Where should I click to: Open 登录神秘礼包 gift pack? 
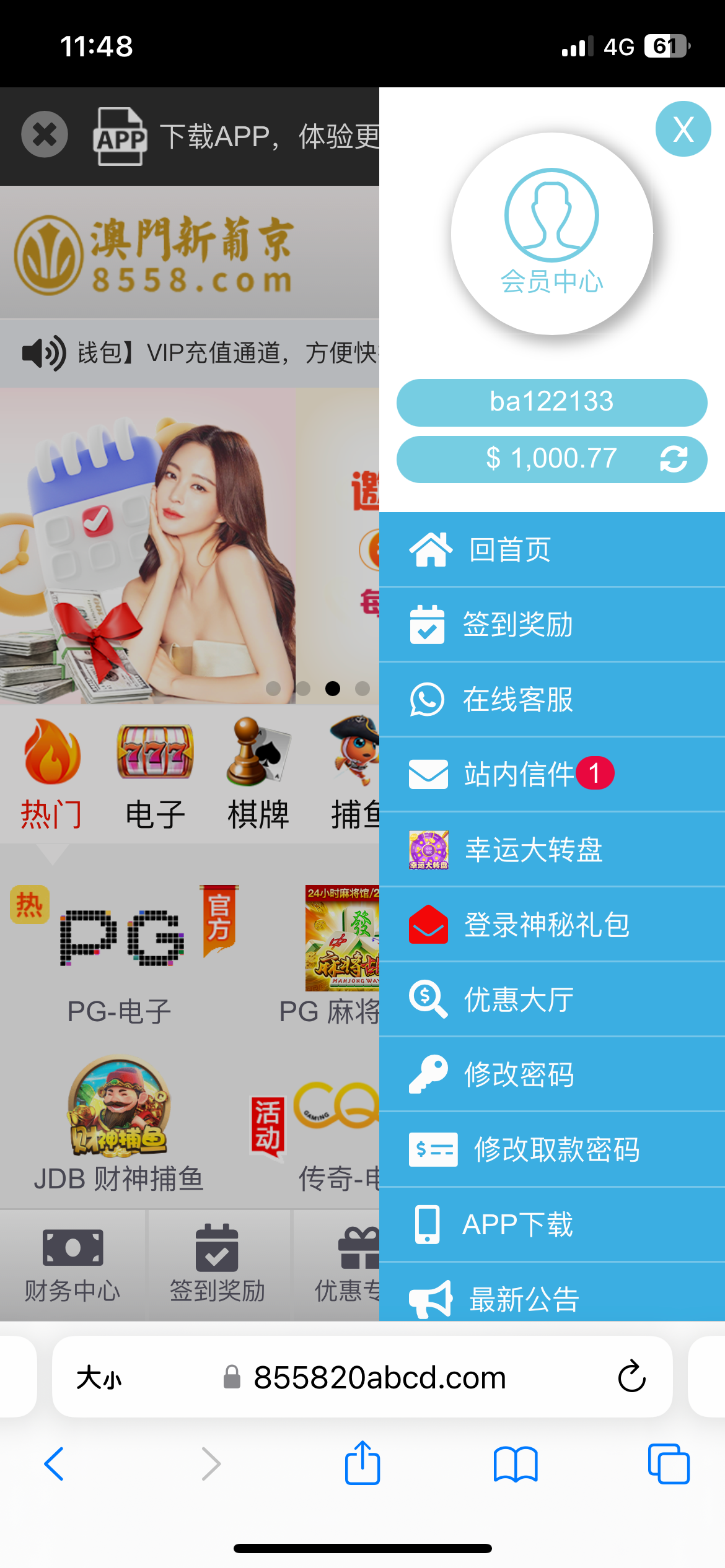pyautogui.click(x=547, y=925)
